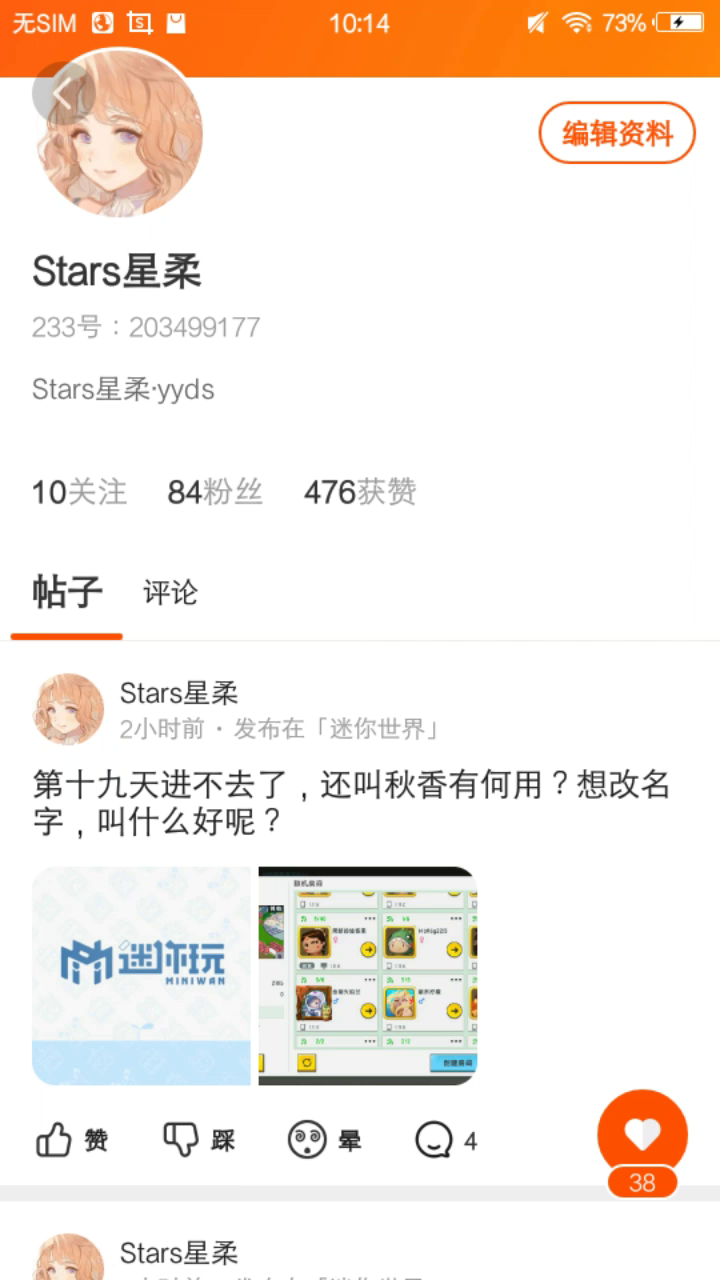Open the post's 4 comments

coord(446,1140)
